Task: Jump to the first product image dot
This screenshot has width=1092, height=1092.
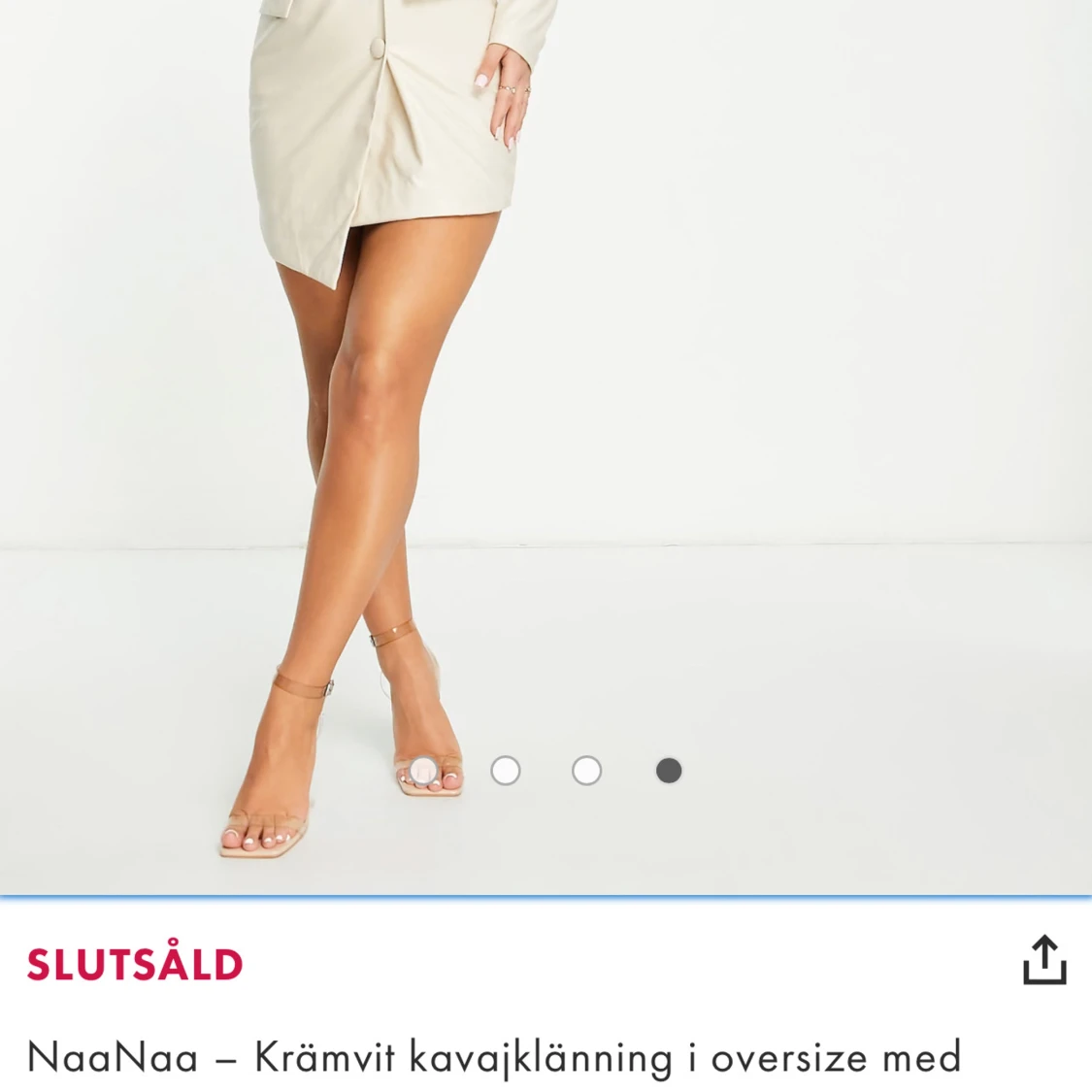Action: [423, 771]
